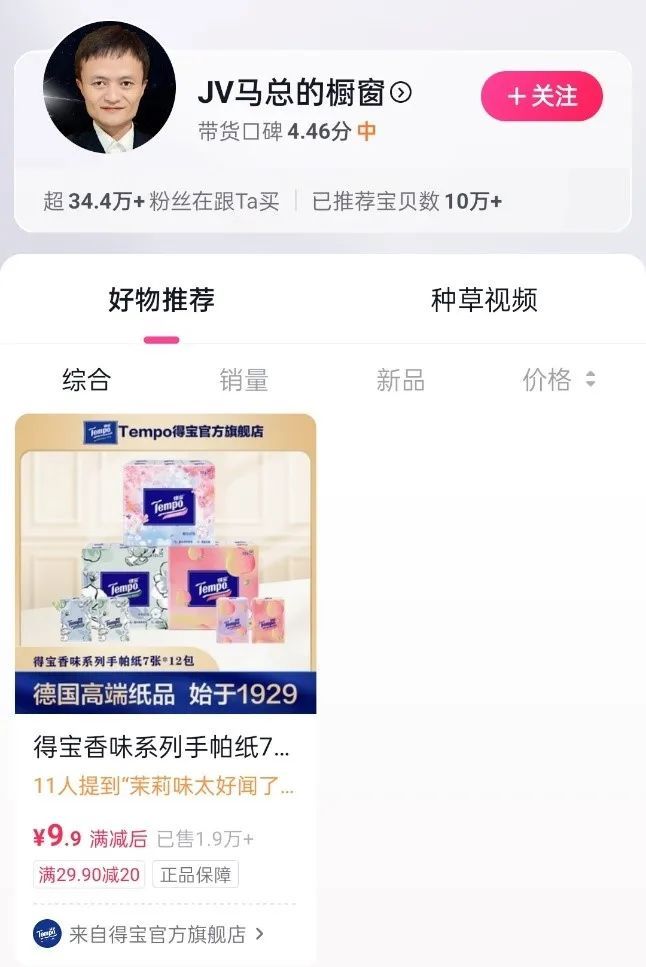This screenshot has width=646, height=967.
Task: Sort products by 综合
Action: [86, 380]
